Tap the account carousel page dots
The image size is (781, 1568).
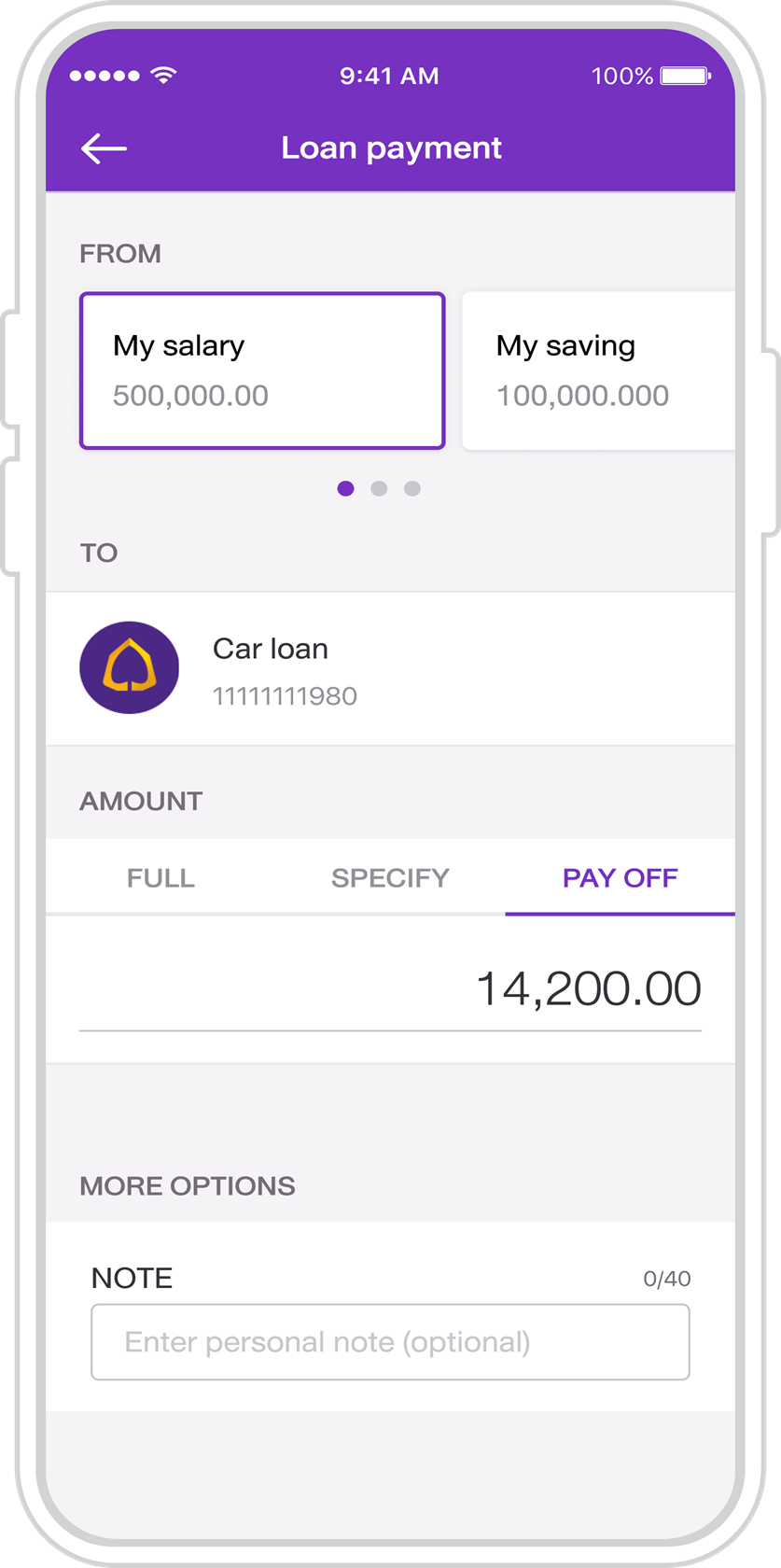(x=379, y=488)
